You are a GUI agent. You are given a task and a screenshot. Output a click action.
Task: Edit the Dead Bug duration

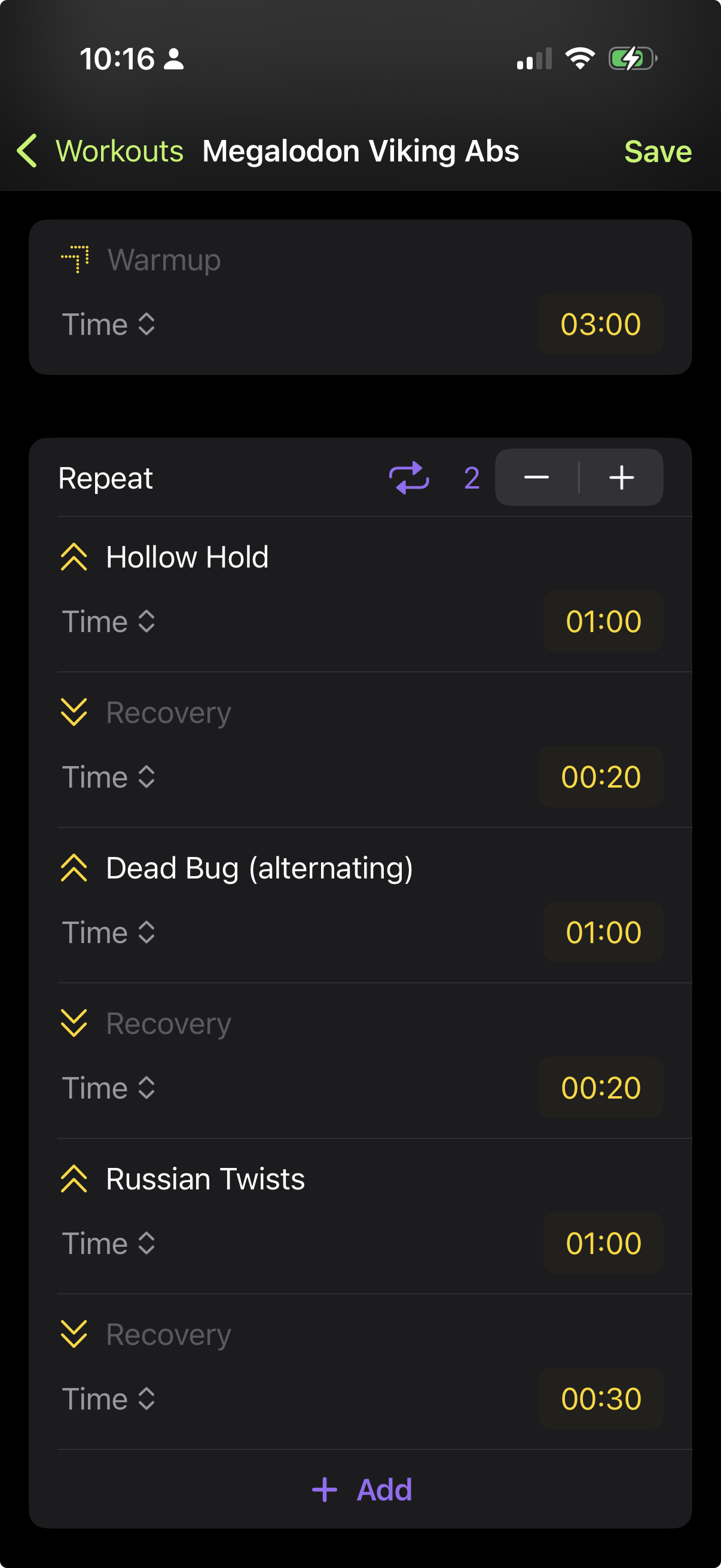[603, 932]
